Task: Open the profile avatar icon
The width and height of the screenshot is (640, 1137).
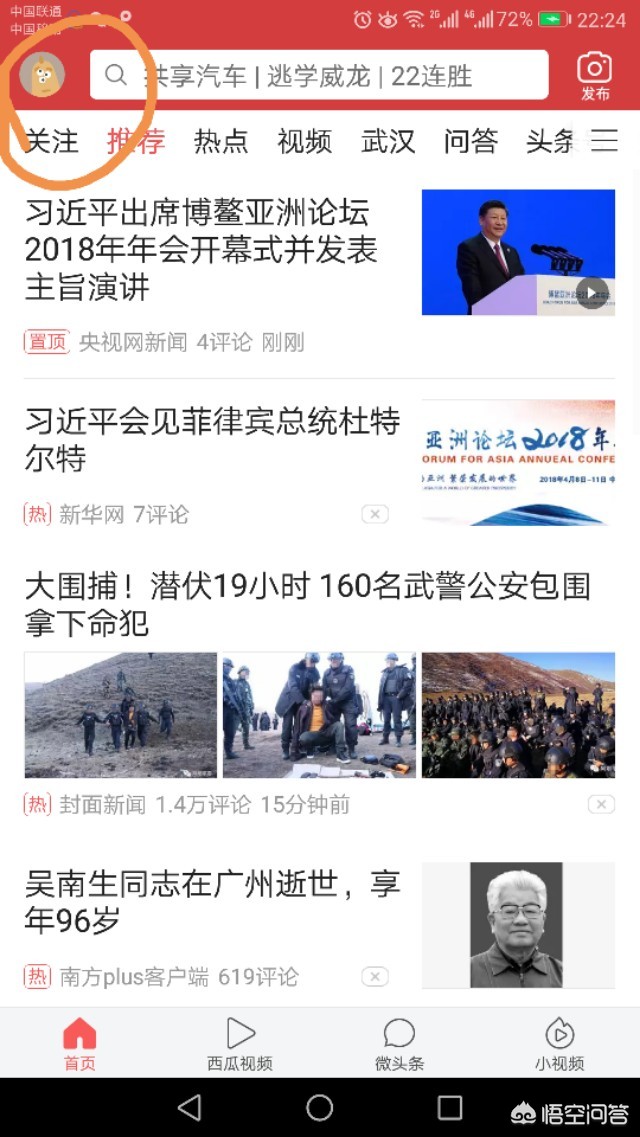Action: [42, 75]
